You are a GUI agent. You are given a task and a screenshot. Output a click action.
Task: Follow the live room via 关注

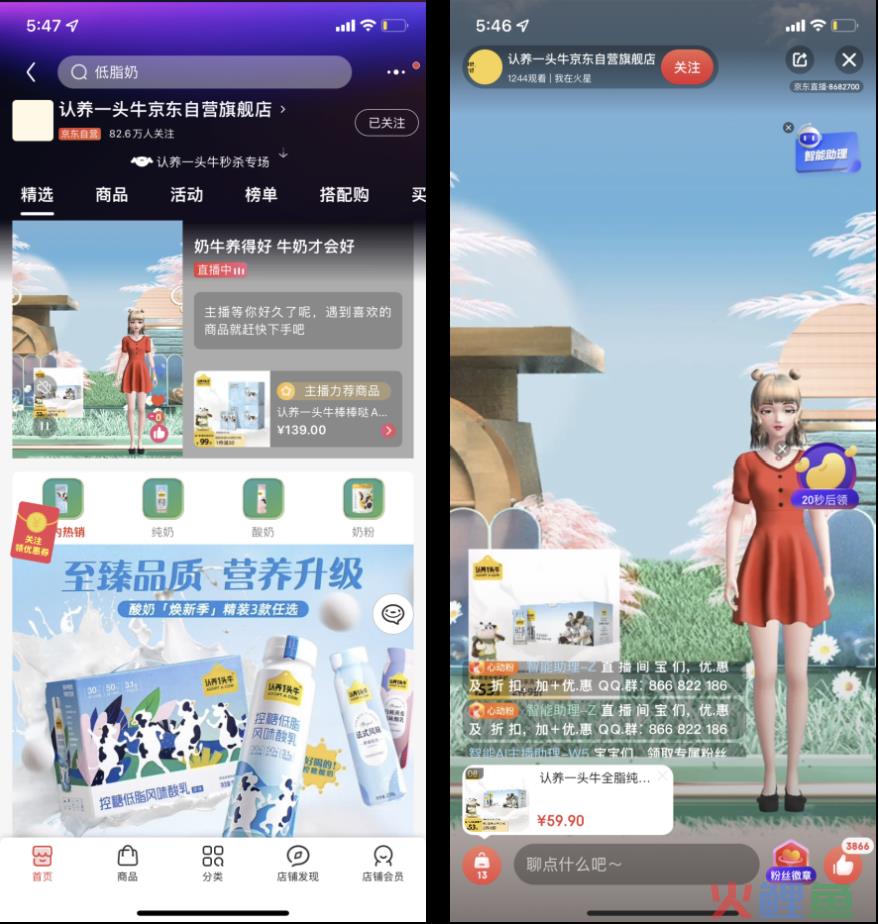click(x=687, y=67)
